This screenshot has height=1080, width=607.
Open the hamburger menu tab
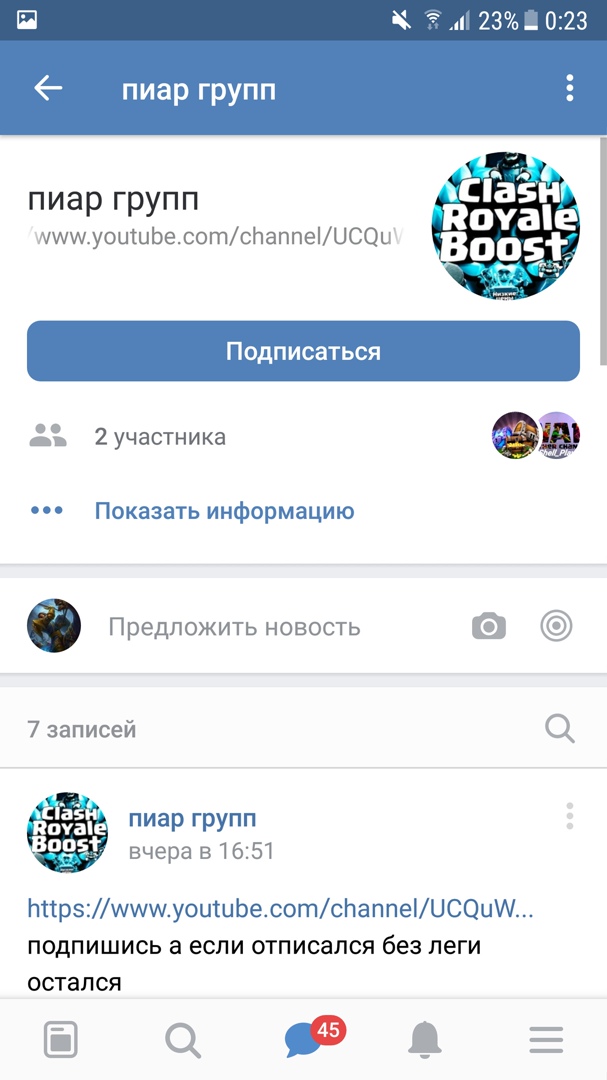pos(546,1040)
